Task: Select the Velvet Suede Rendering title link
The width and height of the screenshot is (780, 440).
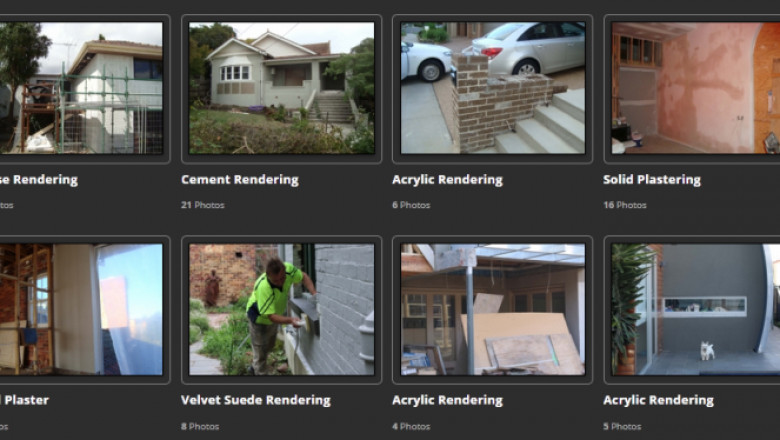Action: coord(256,400)
